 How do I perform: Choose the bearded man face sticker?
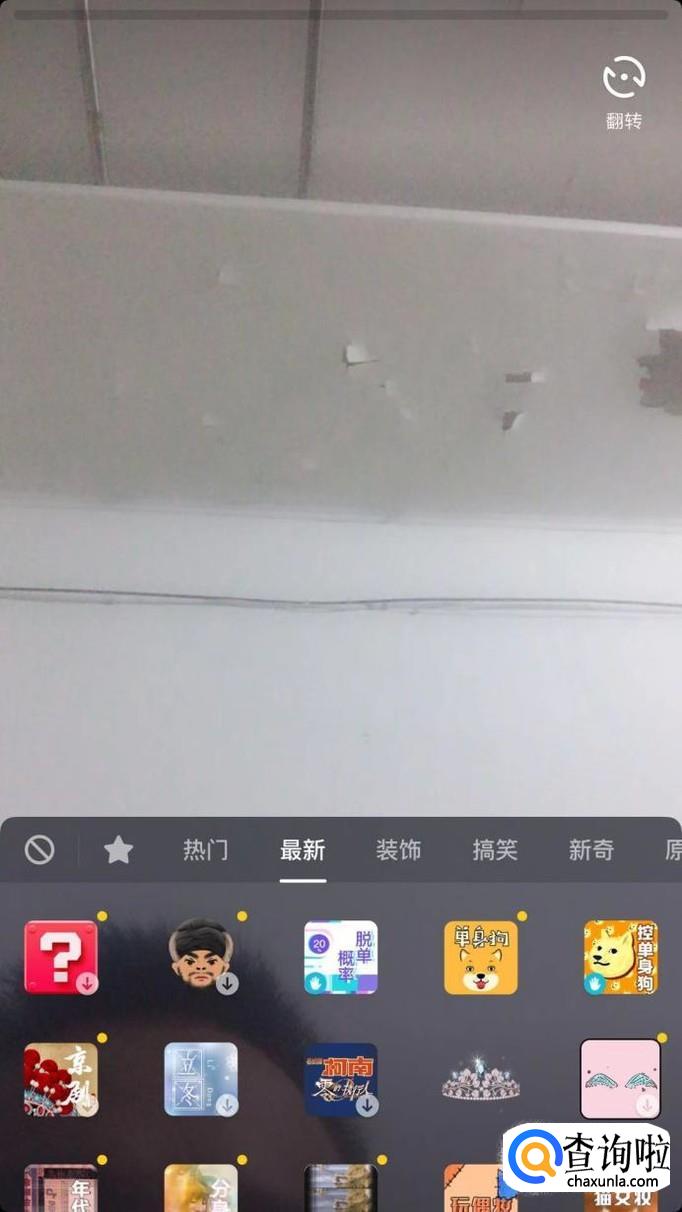click(201, 957)
